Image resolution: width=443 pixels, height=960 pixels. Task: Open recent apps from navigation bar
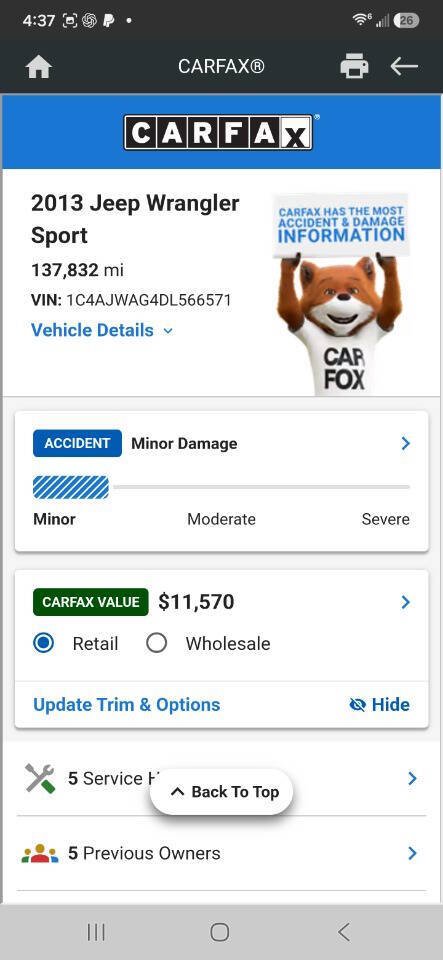click(96, 932)
